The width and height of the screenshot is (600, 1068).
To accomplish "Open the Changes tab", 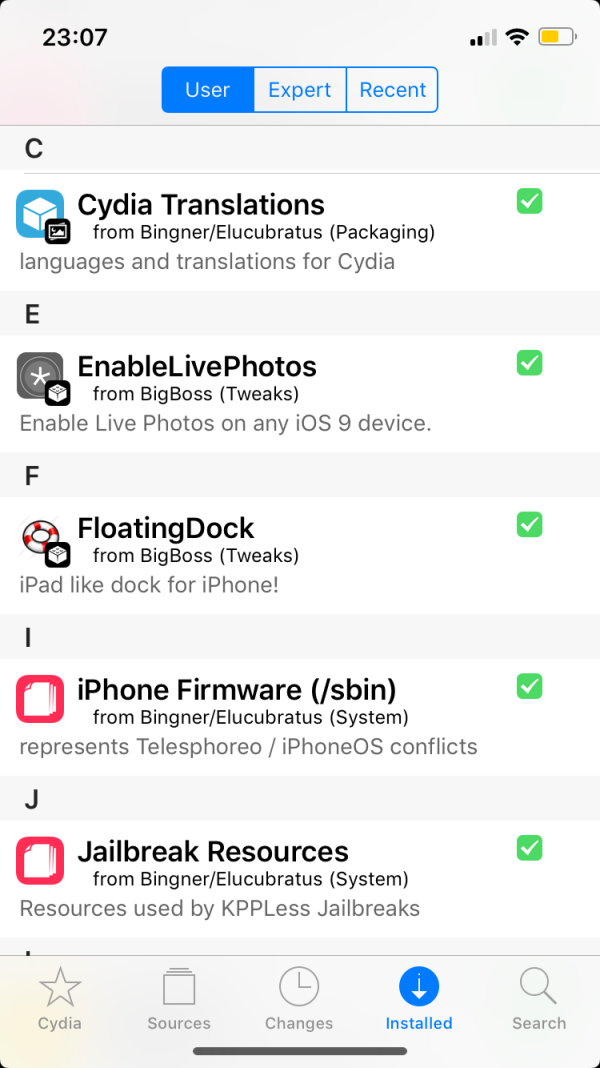I will point(299,999).
